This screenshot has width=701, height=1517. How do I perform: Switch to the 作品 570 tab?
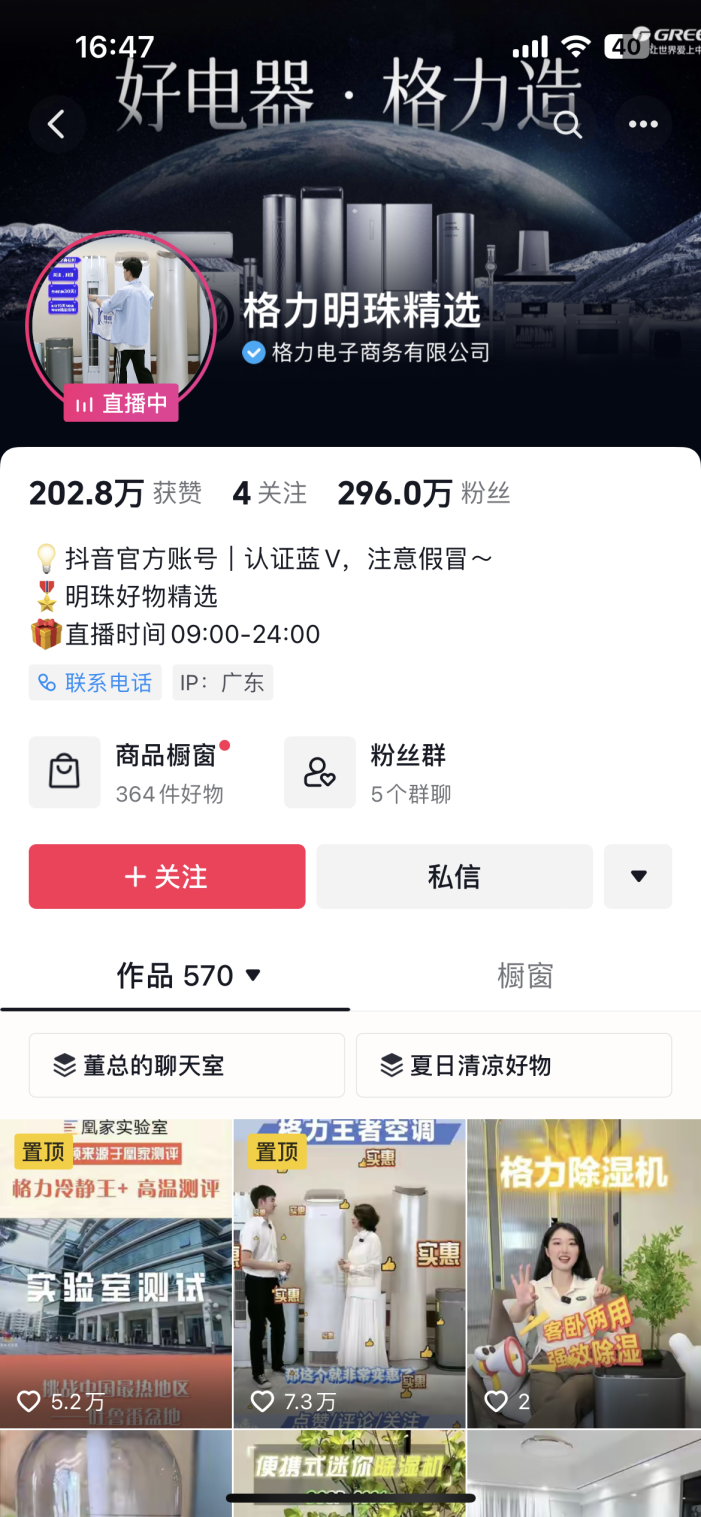pyautogui.click(x=188, y=976)
